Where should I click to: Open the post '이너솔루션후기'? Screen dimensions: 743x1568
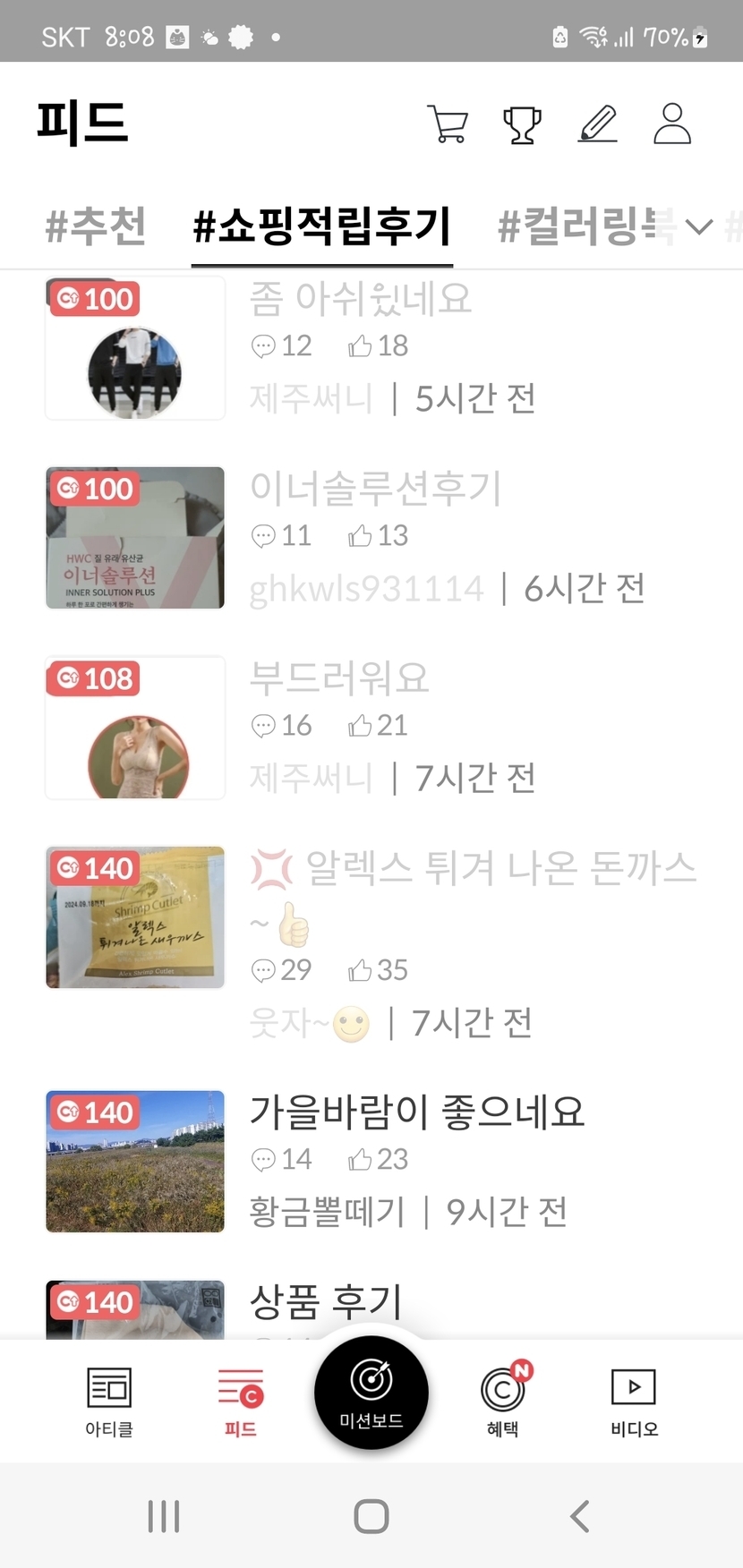(375, 489)
